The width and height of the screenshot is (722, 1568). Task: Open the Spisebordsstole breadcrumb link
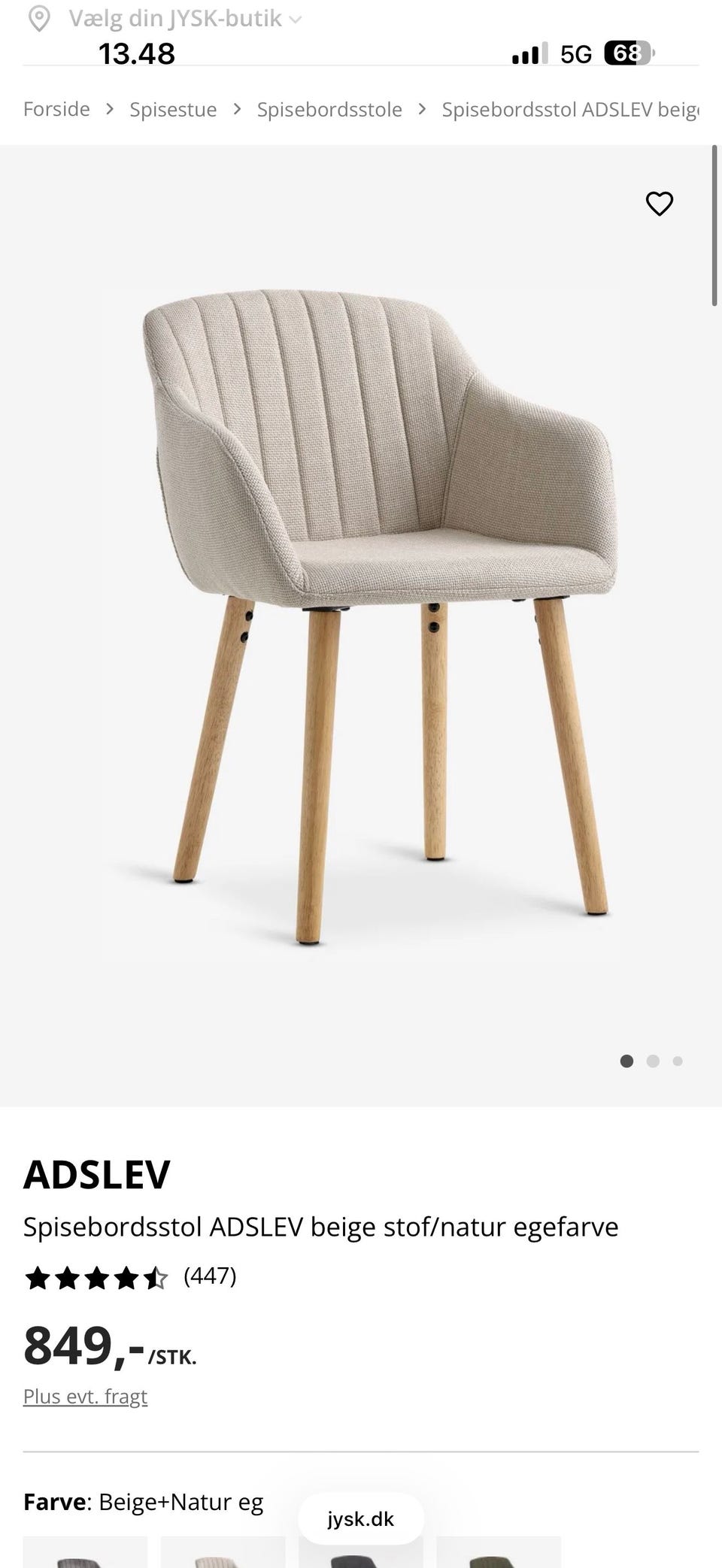click(x=329, y=110)
